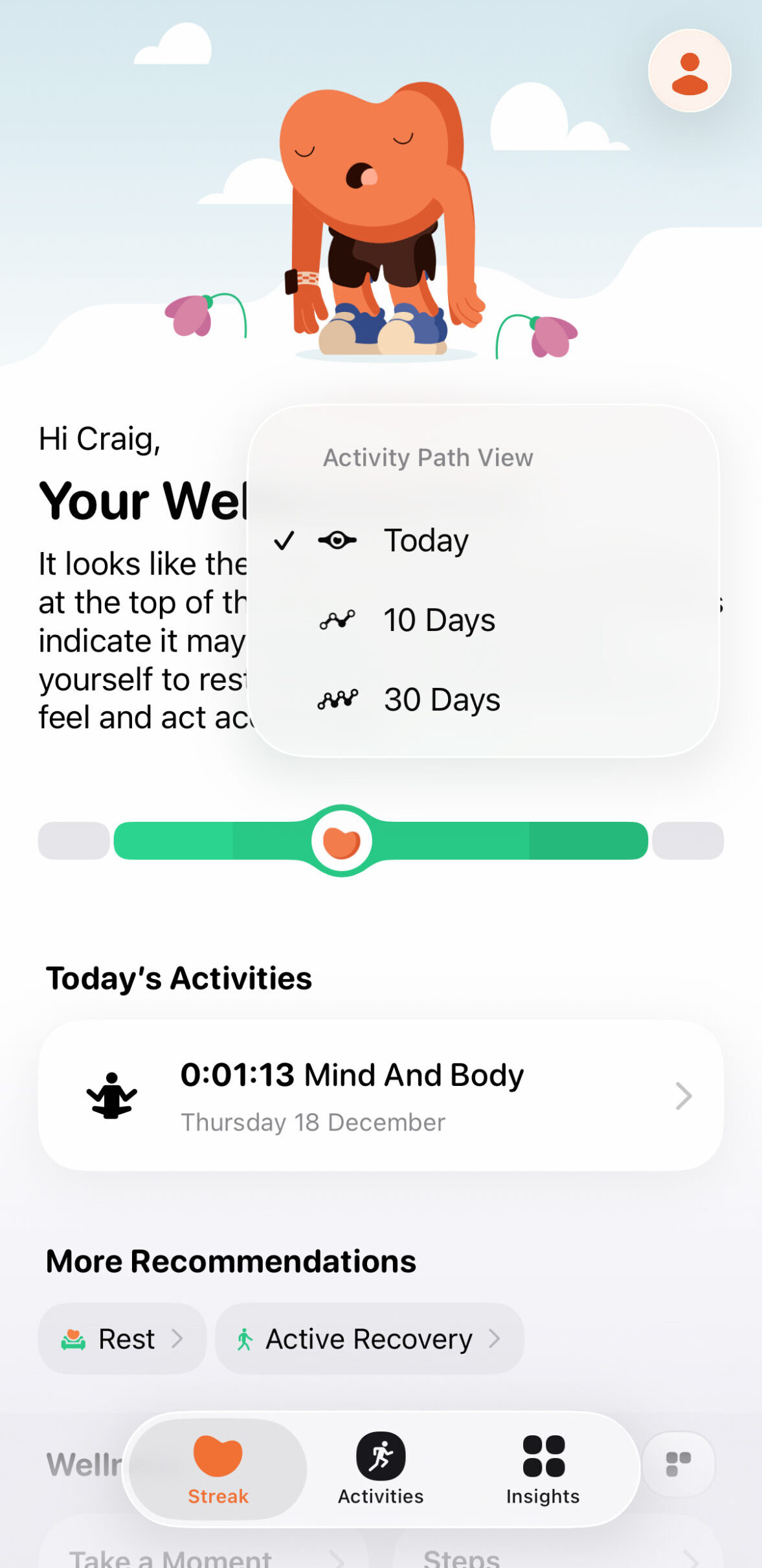Choose the 30 Days view
This screenshot has height=1568, width=762.
pyautogui.click(x=441, y=700)
